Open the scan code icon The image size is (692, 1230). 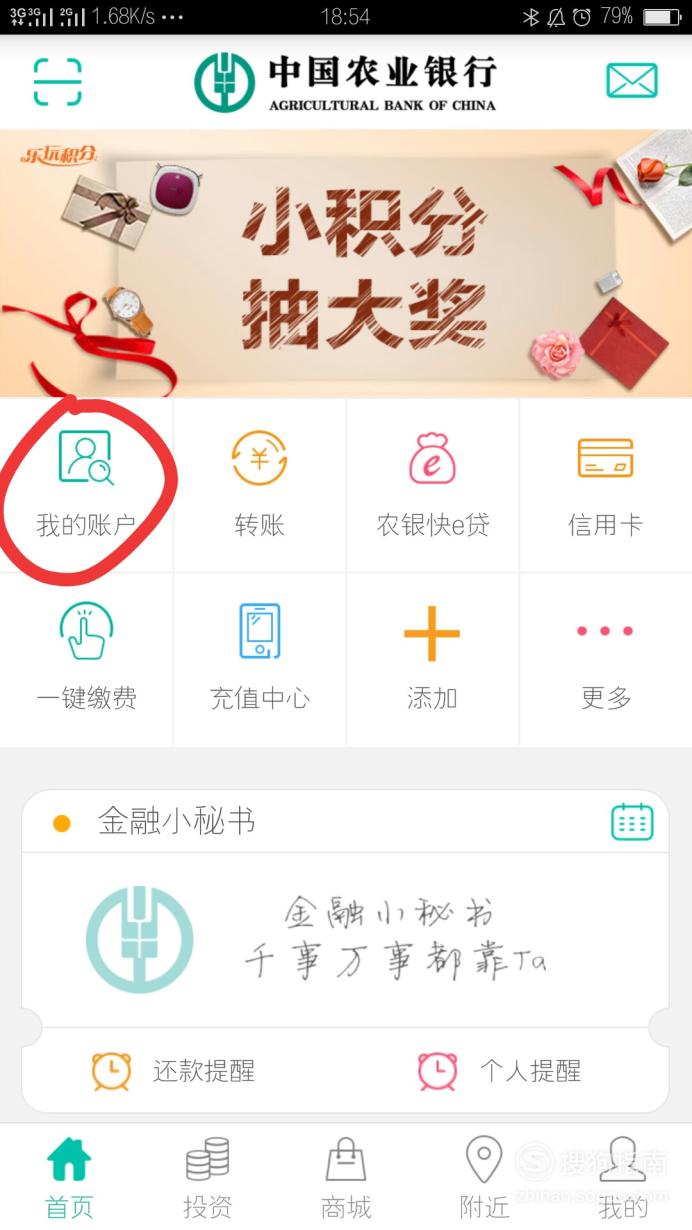pos(57,81)
